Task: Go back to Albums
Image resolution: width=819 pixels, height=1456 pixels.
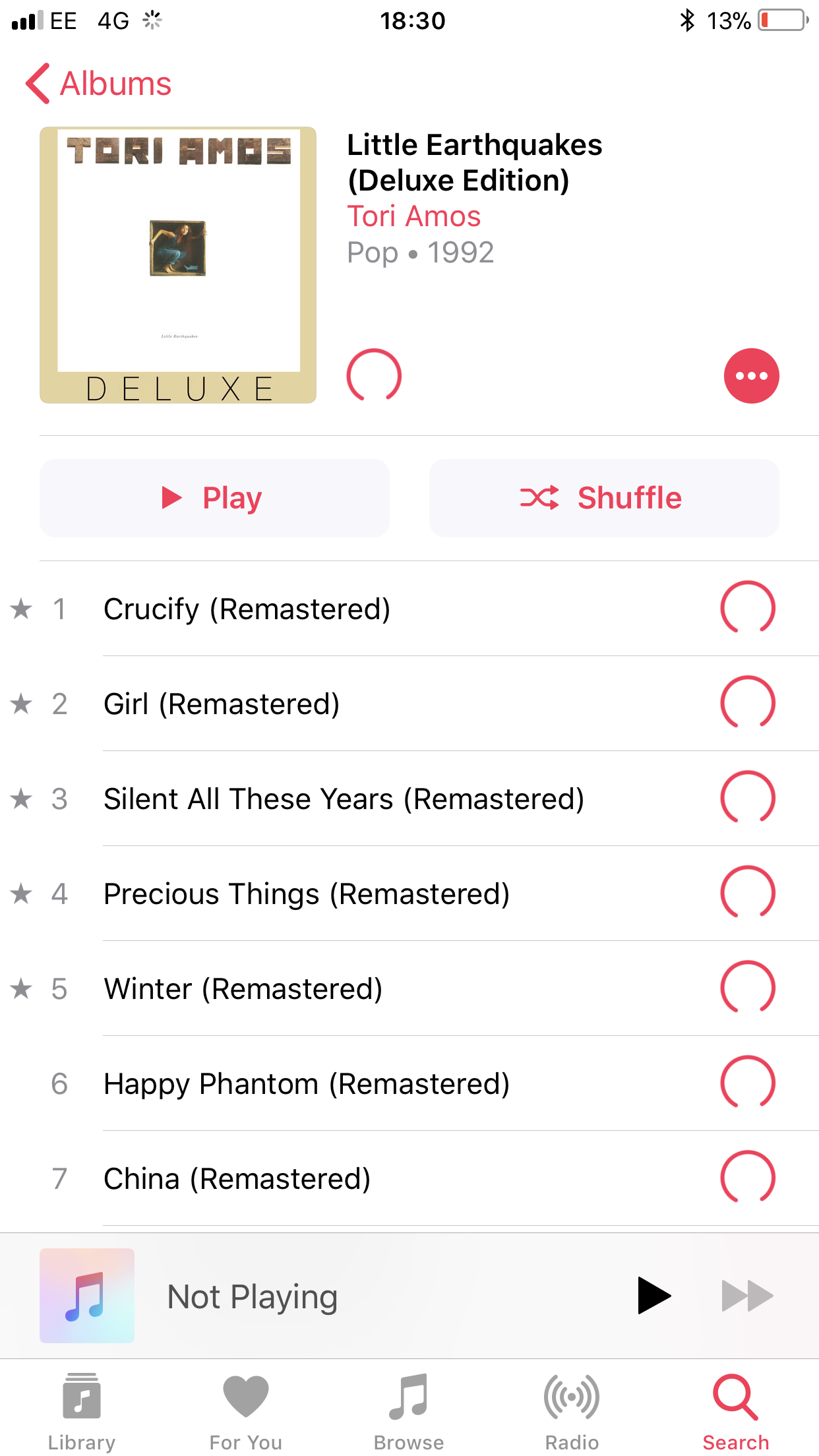Action: coord(99,84)
